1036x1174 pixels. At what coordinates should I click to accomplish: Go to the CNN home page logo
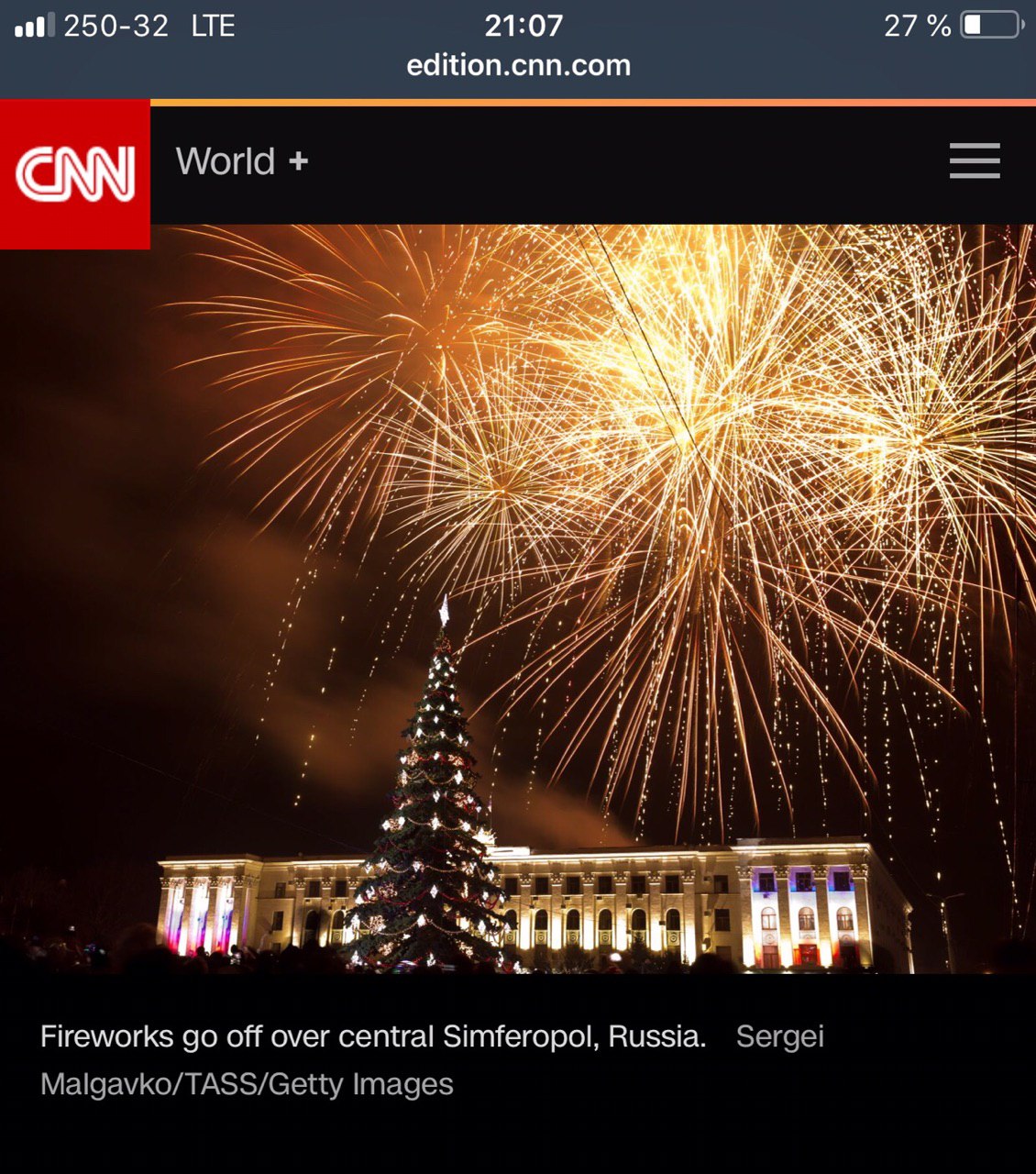[75, 173]
